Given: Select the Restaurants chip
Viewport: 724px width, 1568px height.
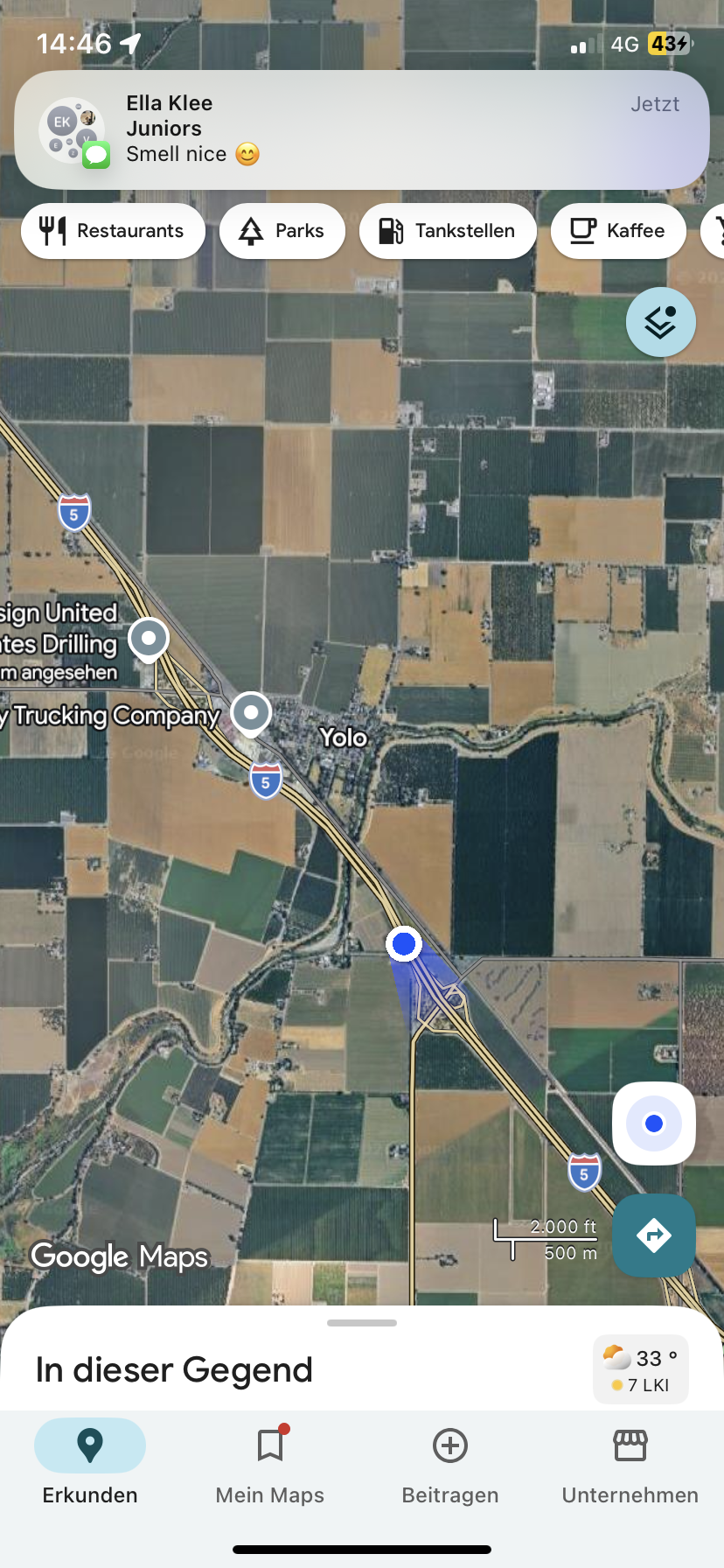Looking at the screenshot, I should (x=113, y=231).
